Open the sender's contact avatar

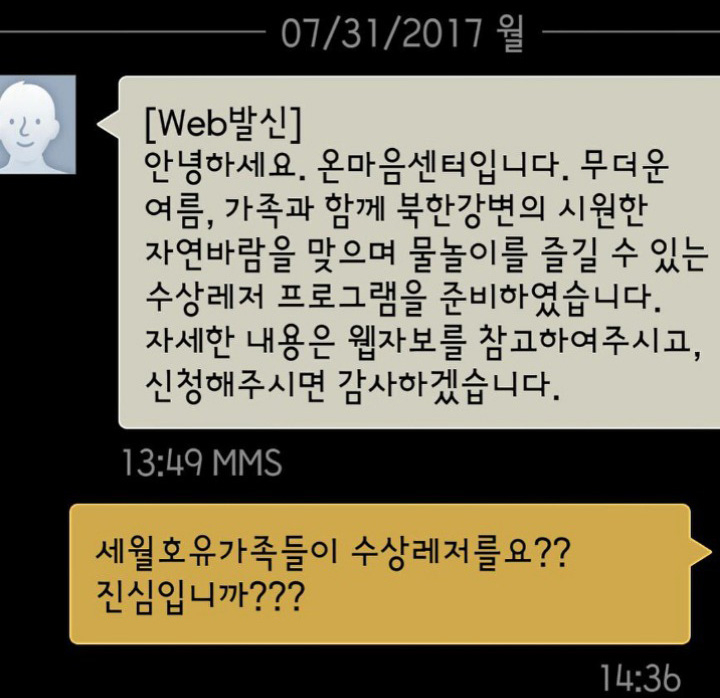35,125
